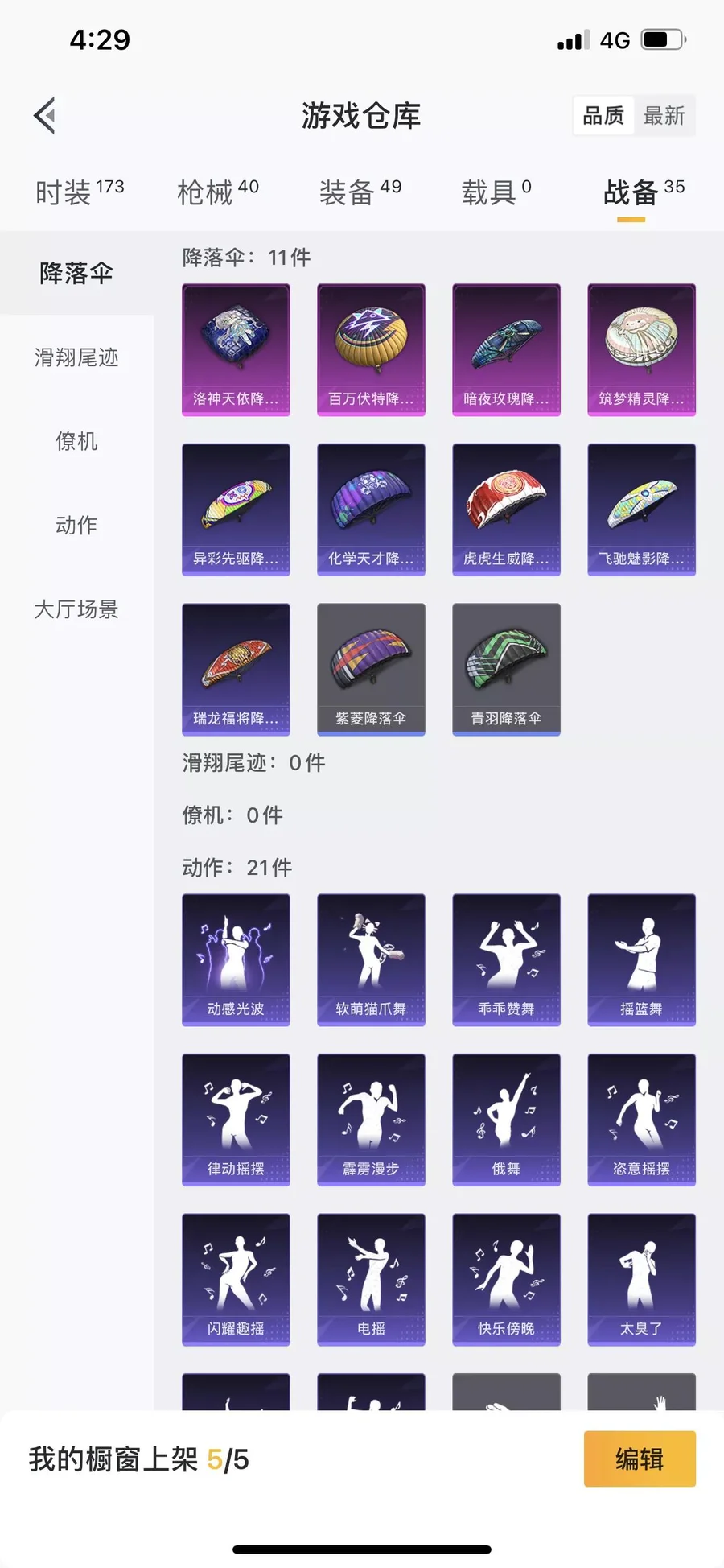Open the 洛神天依 parachute item
The width and height of the screenshot is (724, 1568).
[236, 349]
